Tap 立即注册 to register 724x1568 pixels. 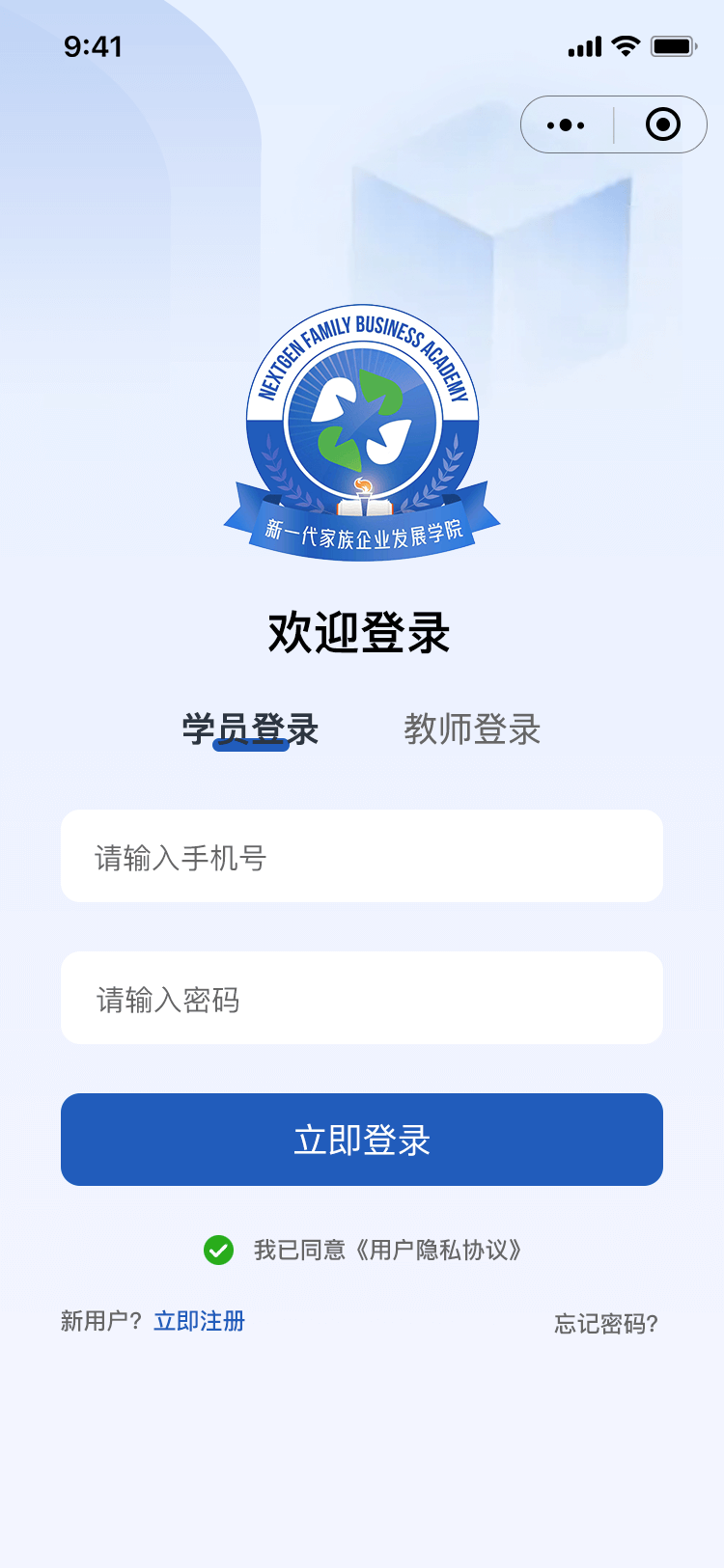[x=200, y=1321]
